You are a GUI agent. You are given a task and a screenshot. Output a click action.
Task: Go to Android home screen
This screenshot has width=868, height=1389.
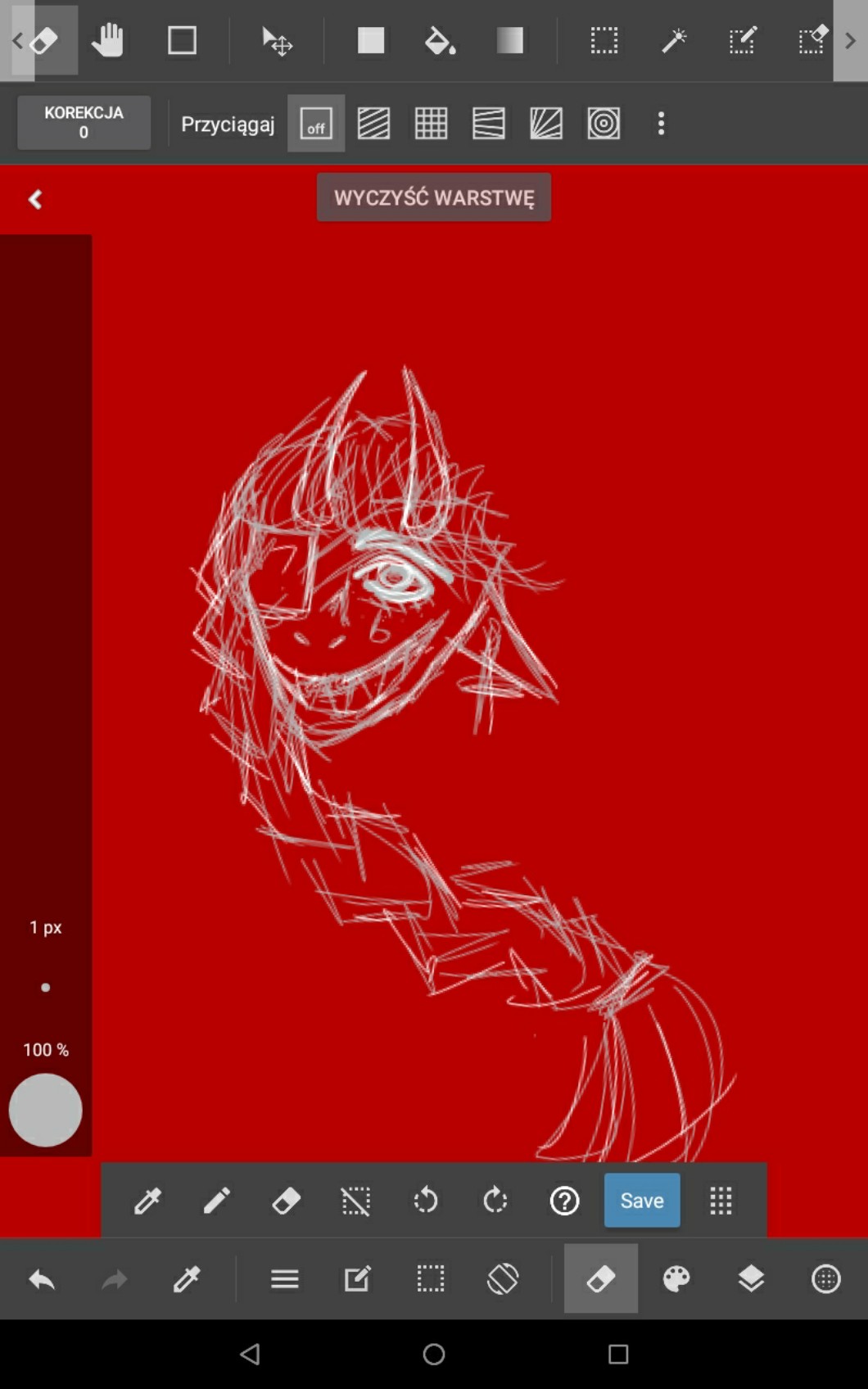coord(434,1354)
